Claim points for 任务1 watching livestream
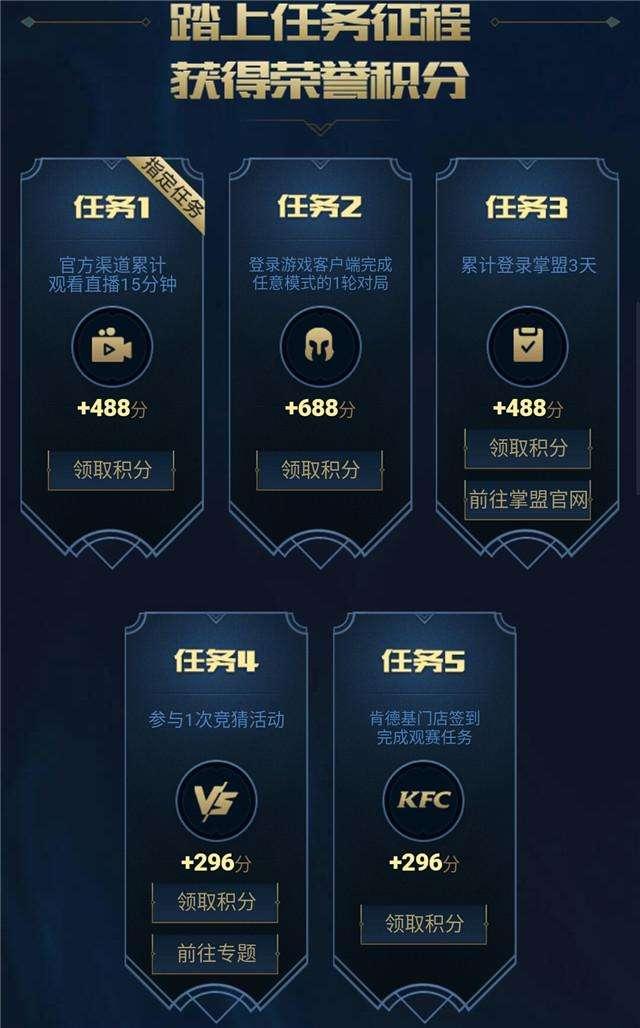This screenshot has height=1028, width=640. pyautogui.click(x=111, y=470)
